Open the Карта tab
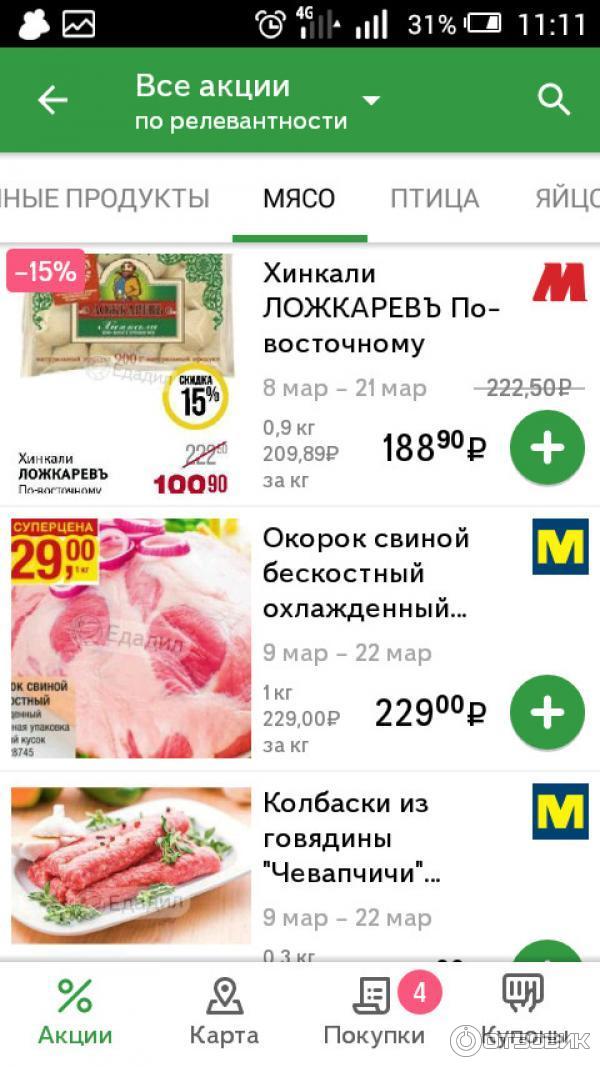600x1067 pixels. [224, 1011]
